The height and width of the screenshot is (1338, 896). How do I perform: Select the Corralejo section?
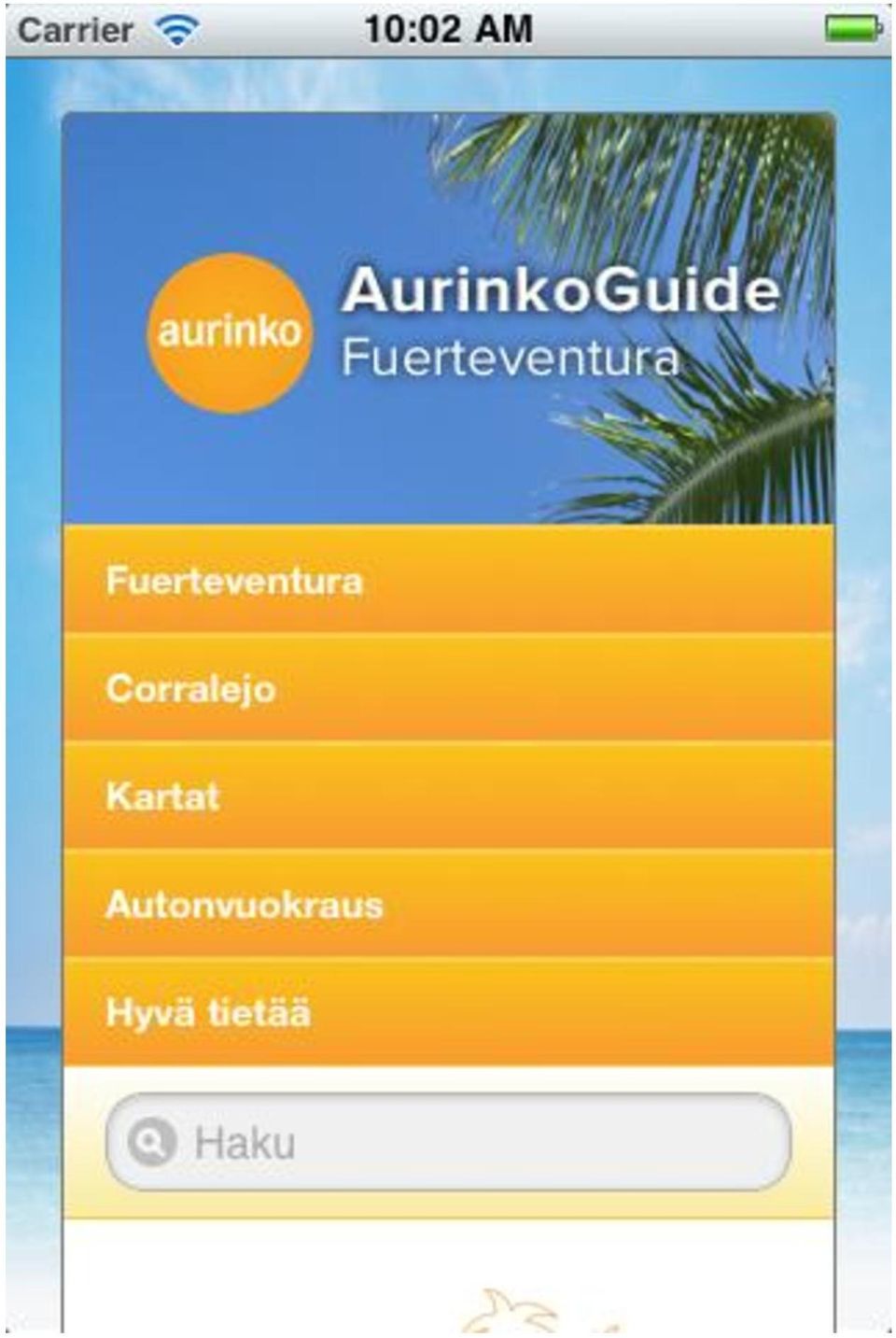448,688
